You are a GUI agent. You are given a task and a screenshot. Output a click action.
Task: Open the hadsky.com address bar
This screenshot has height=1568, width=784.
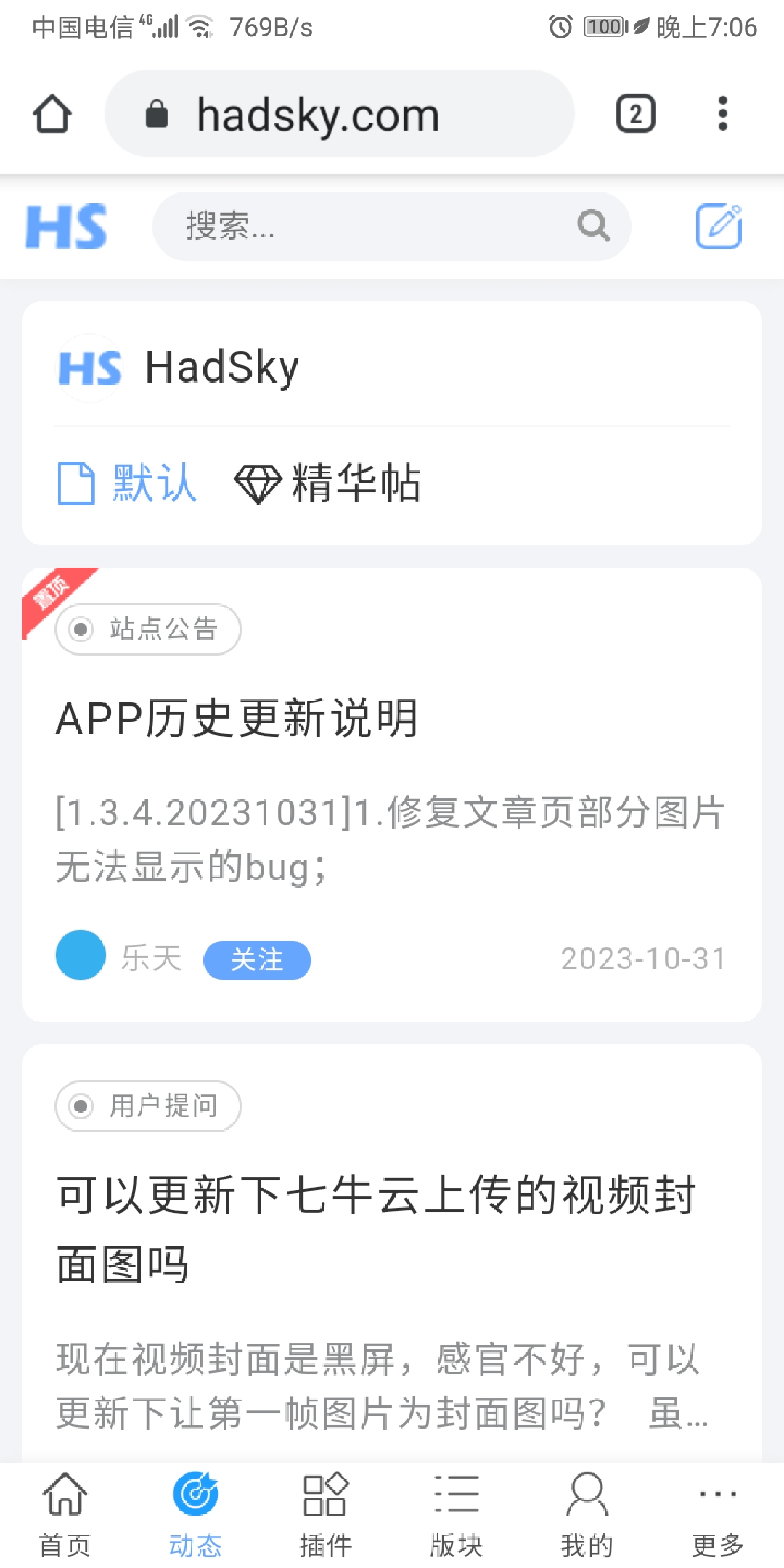340,113
